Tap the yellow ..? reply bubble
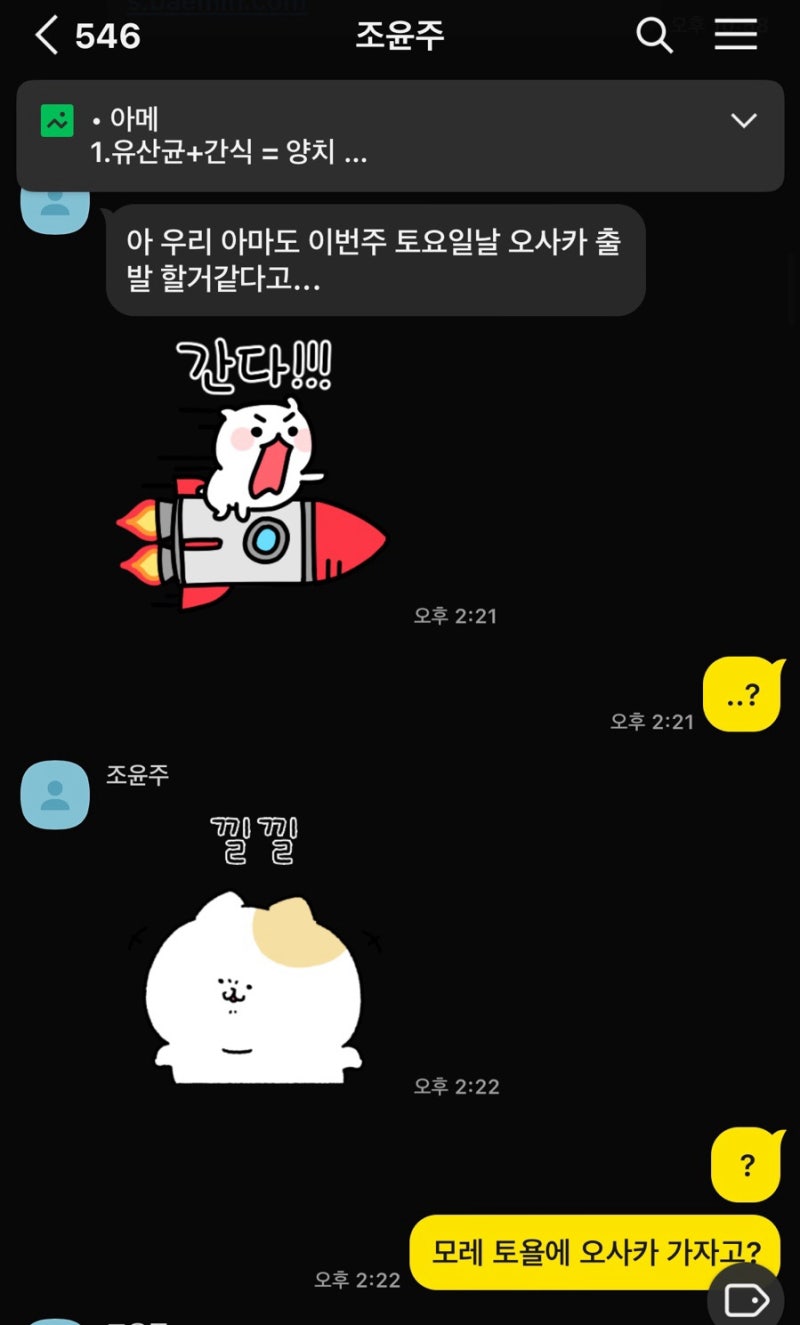This screenshot has height=1325, width=800. (744, 691)
